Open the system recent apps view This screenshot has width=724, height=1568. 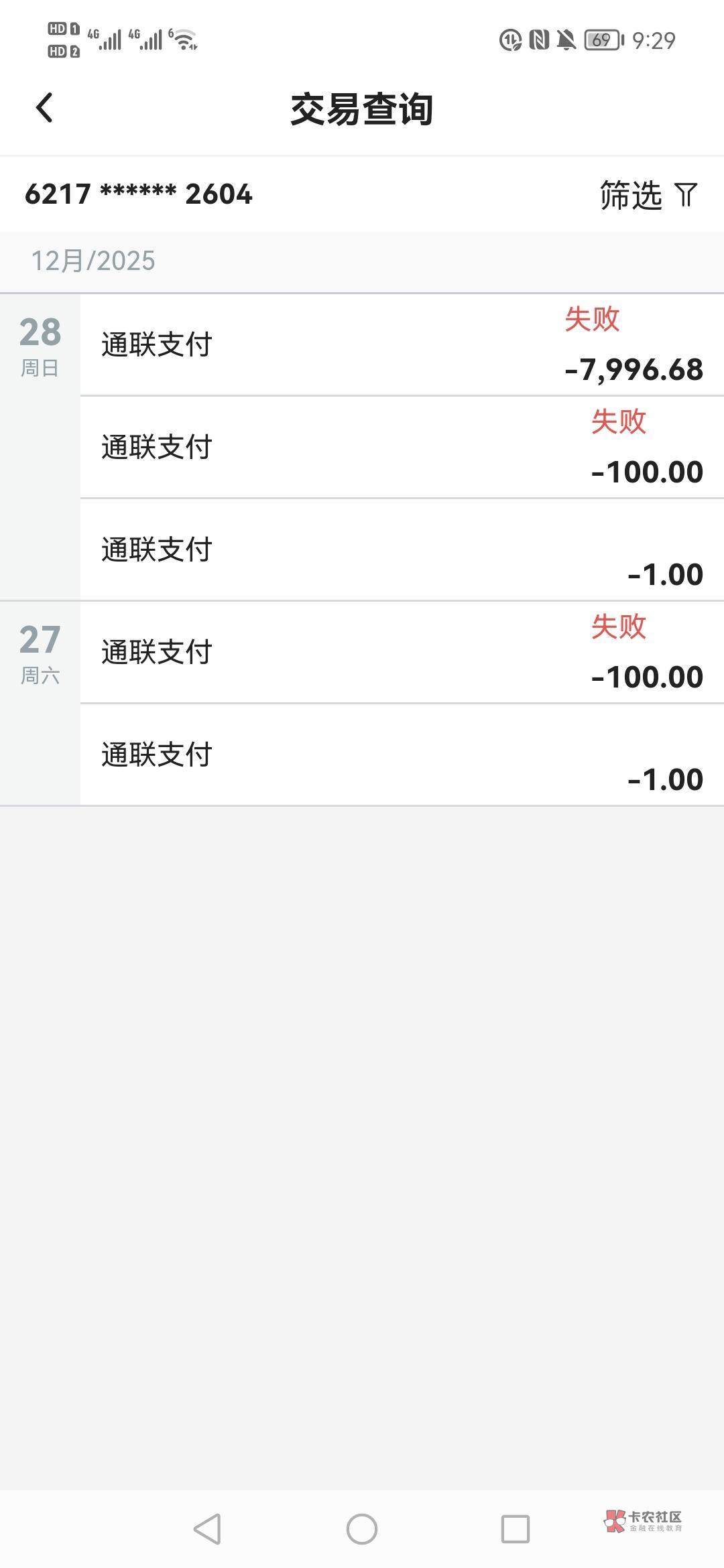pos(516,1529)
